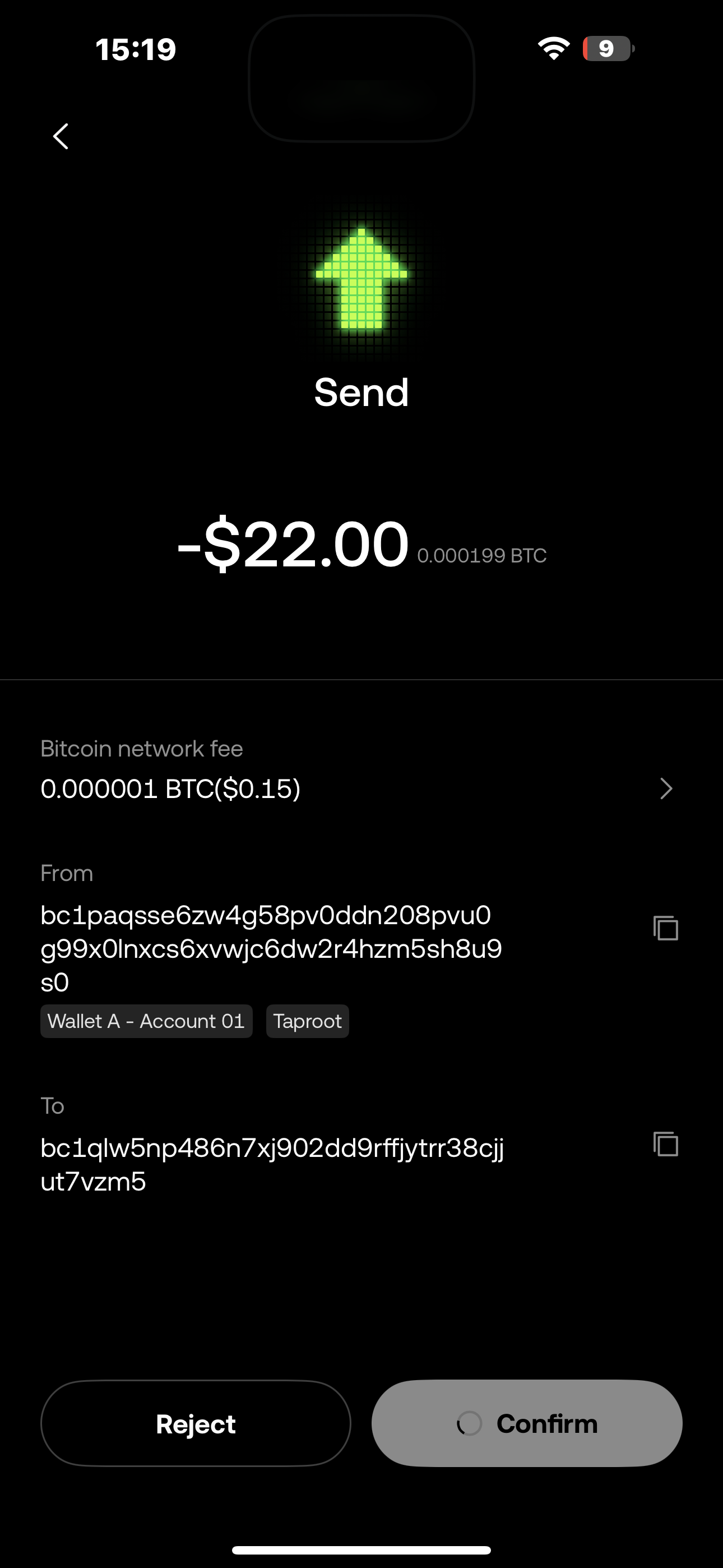Copy the To recipient address
Viewport: 723px width, 1568px height.
[x=666, y=1145]
